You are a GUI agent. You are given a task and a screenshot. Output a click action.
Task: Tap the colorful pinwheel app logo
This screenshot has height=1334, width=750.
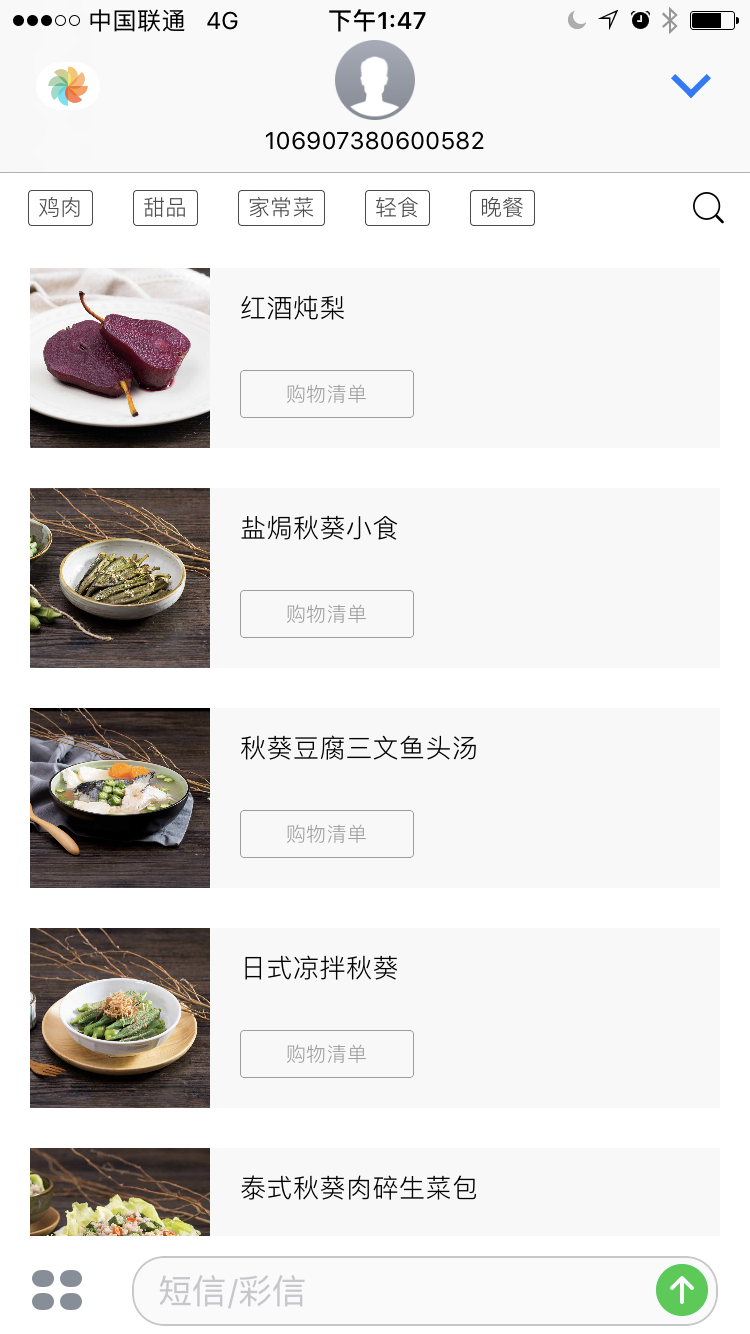(67, 85)
